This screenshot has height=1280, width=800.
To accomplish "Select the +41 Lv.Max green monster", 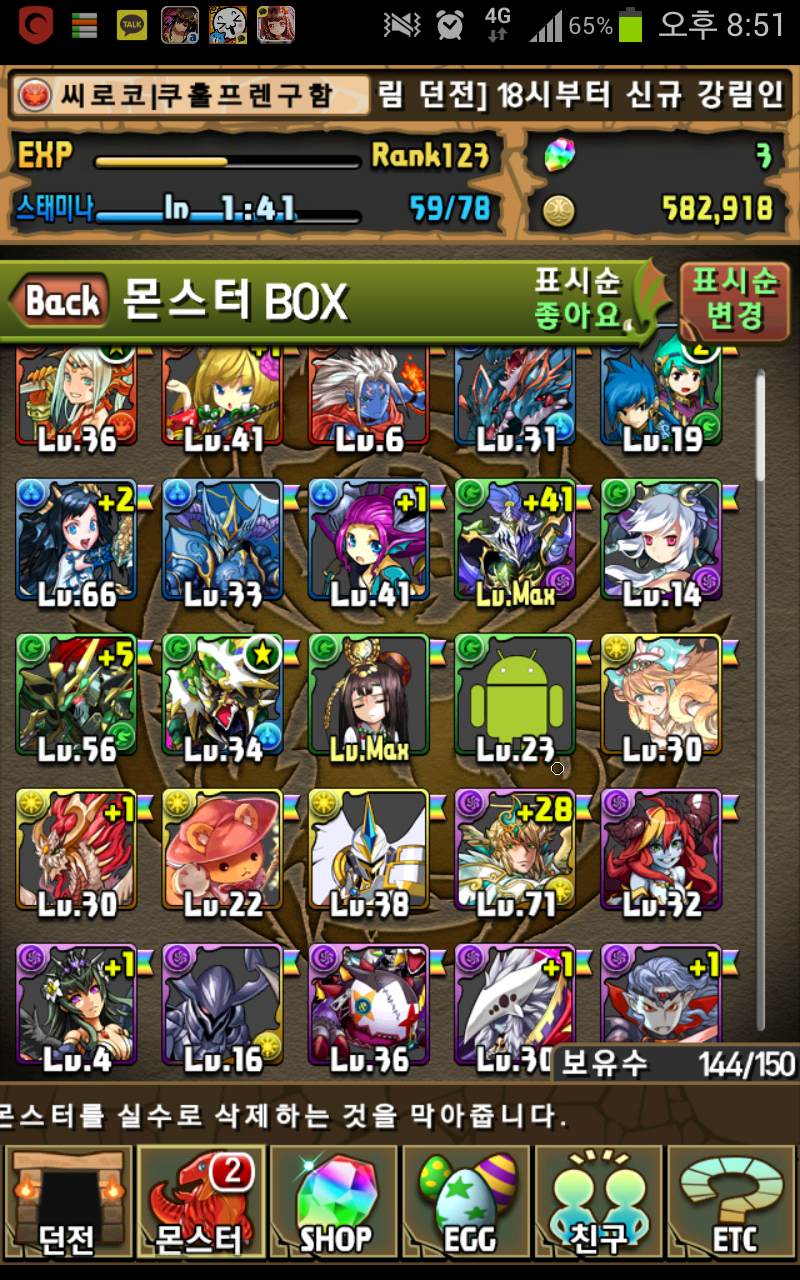I will click(x=515, y=540).
